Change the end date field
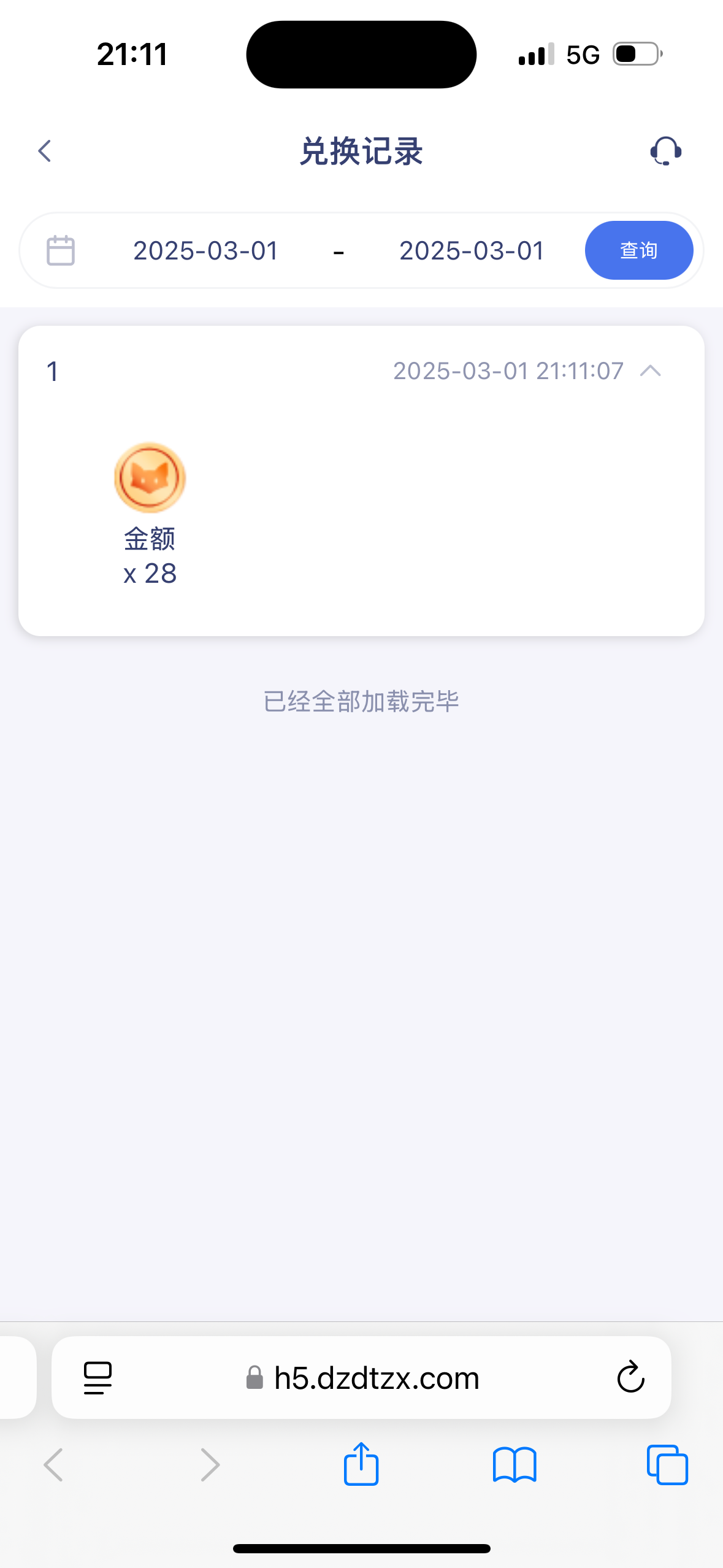The height and width of the screenshot is (1568, 723). point(471,251)
